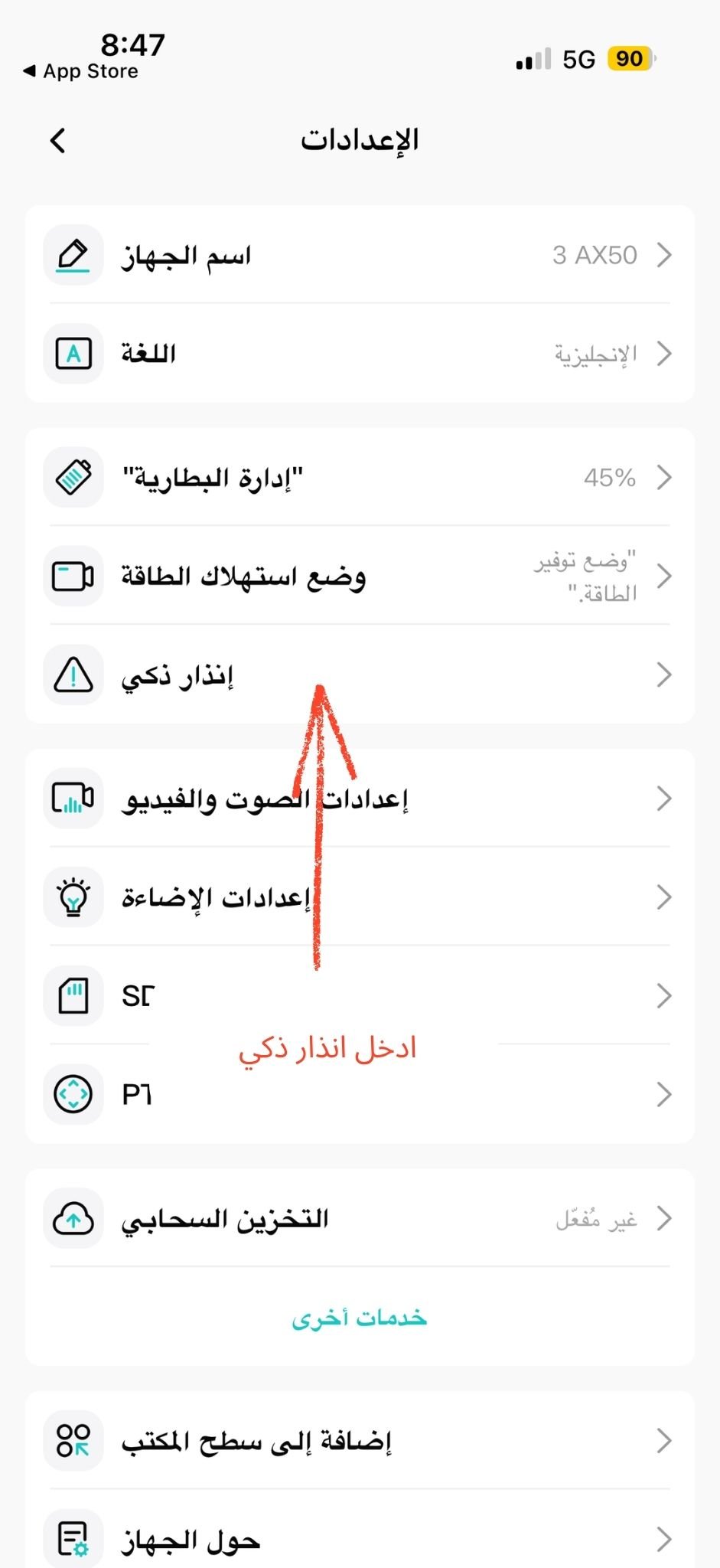This screenshot has height=1568, width=720.
Task: Return to App Store via status bar
Action: 81,71
